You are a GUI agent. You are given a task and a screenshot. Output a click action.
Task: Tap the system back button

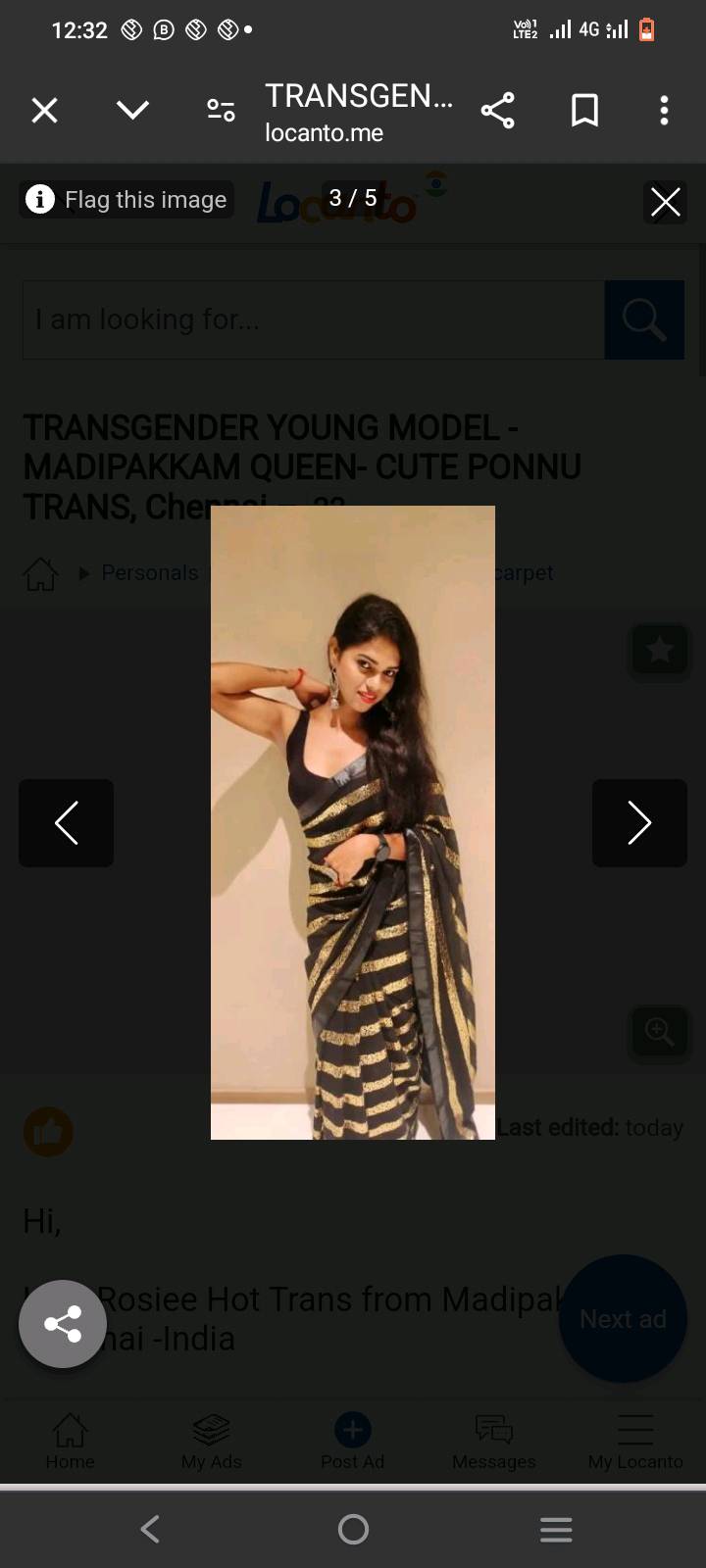tap(150, 1529)
